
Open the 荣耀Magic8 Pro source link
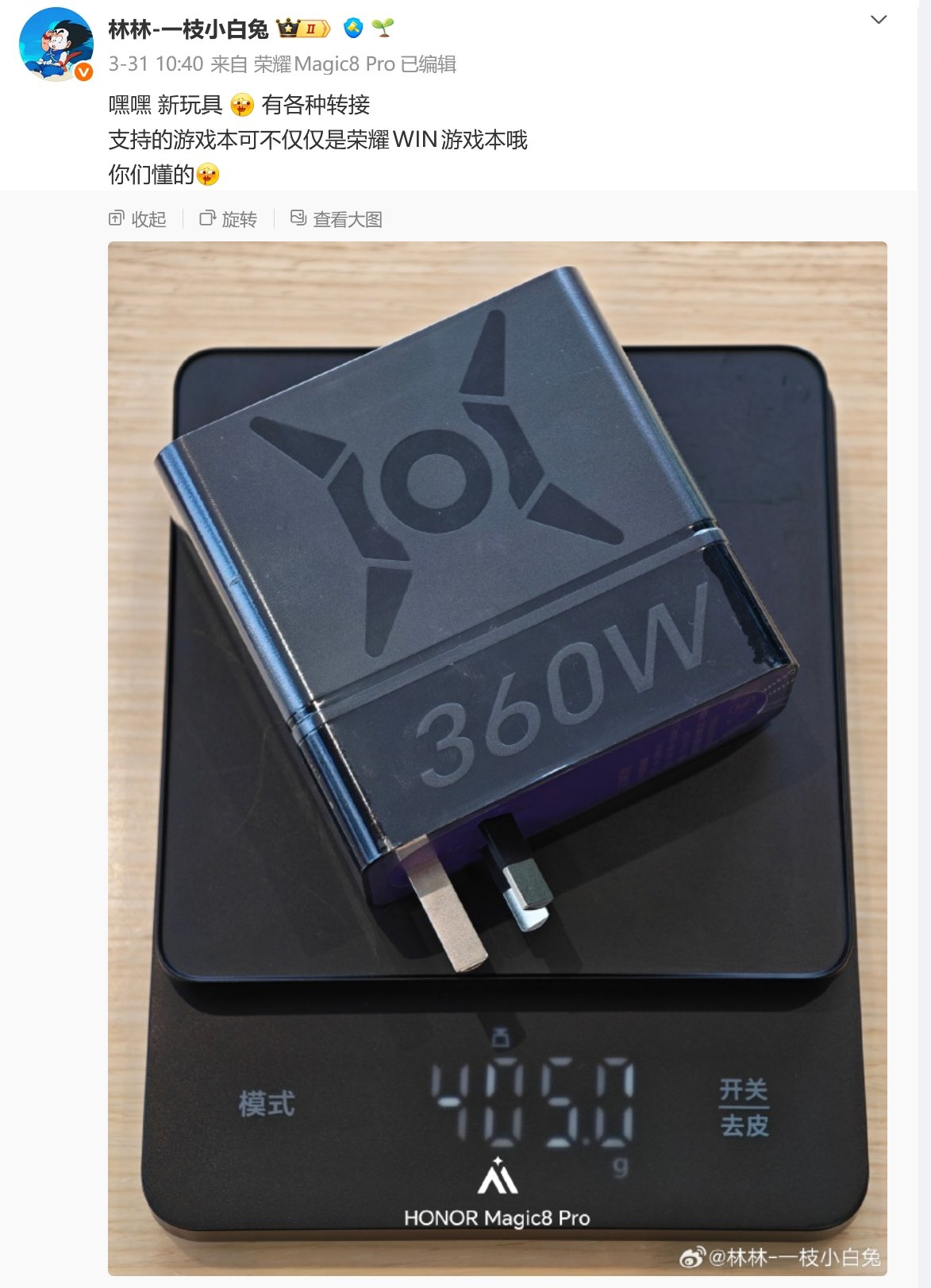point(325,64)
